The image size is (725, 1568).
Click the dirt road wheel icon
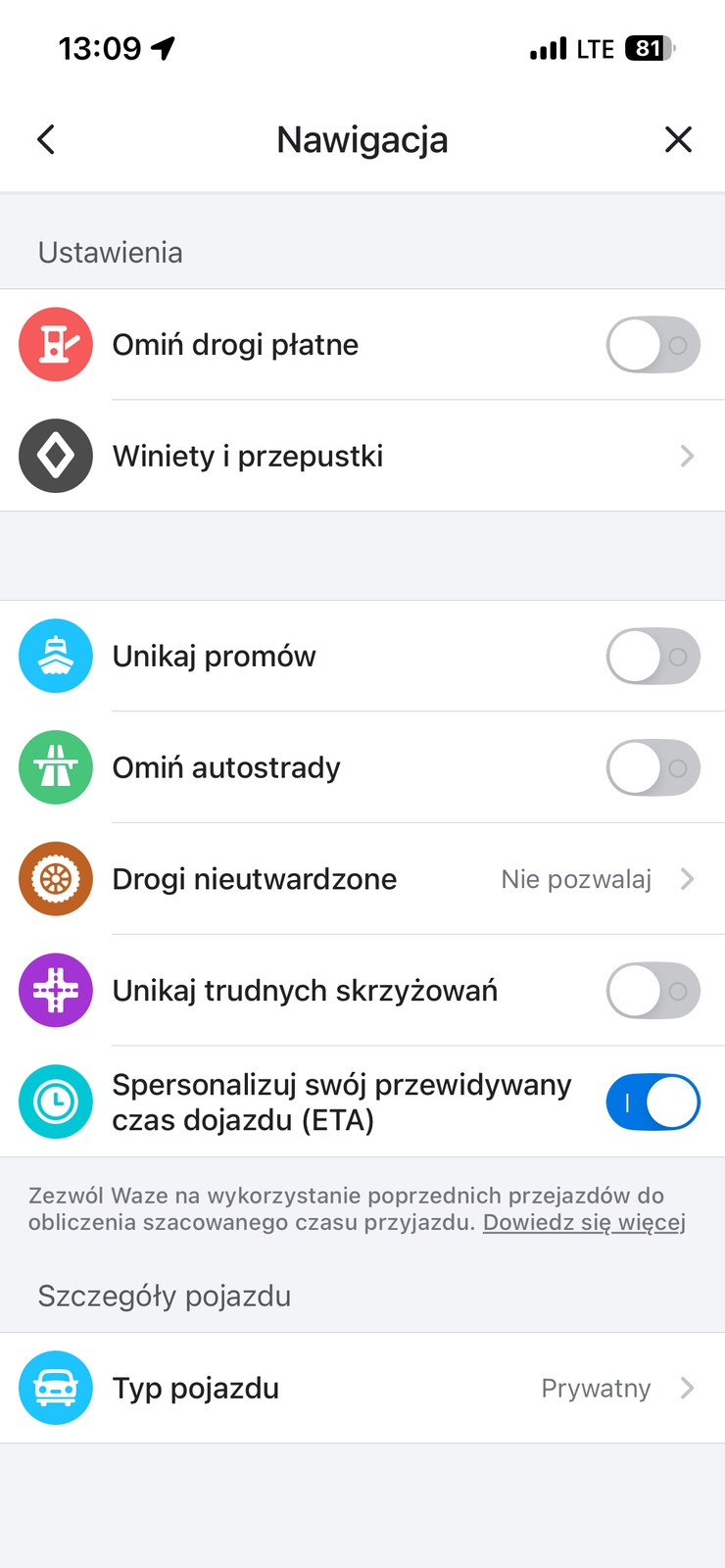click(55, 879)
